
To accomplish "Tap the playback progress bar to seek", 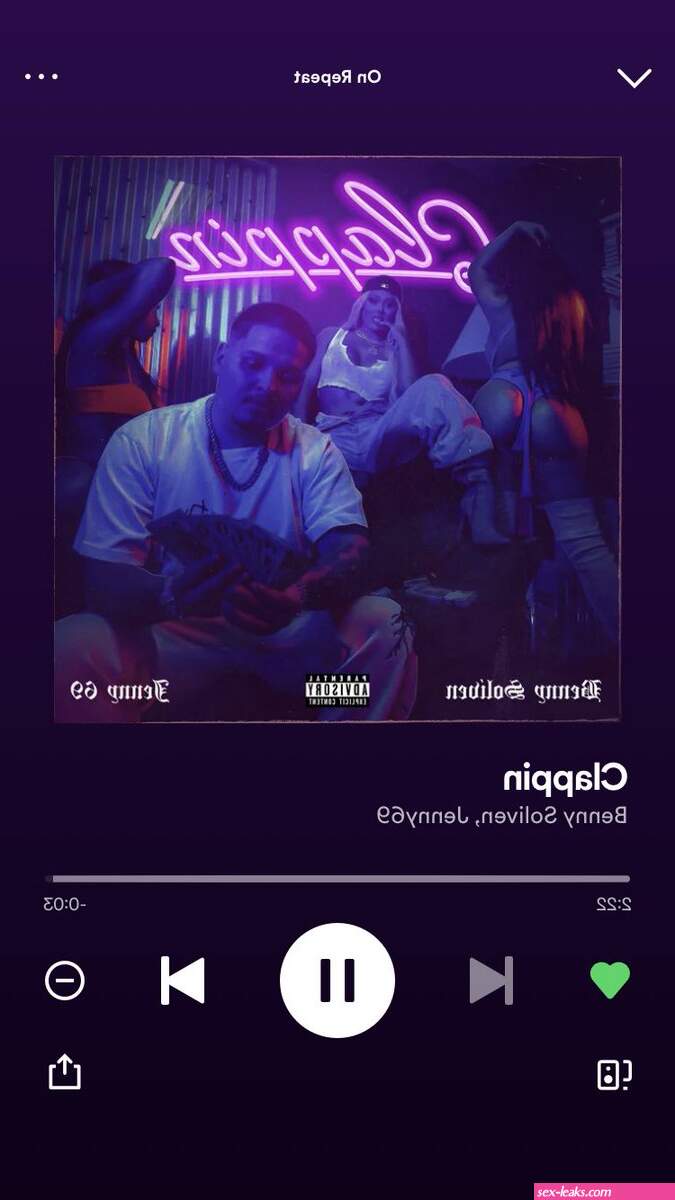I will tap(337, 879).
